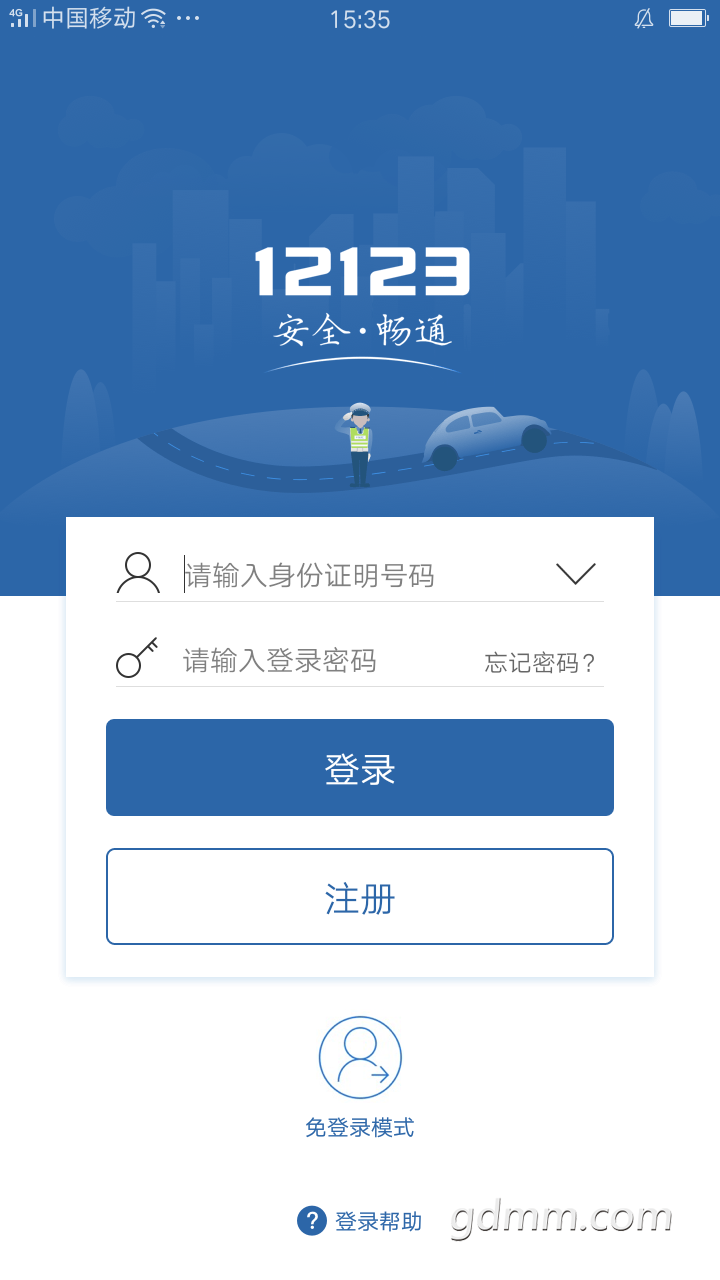720x1280 pixels.
Task: Tap the blue 登录 login button
Action: pos(360,768)
